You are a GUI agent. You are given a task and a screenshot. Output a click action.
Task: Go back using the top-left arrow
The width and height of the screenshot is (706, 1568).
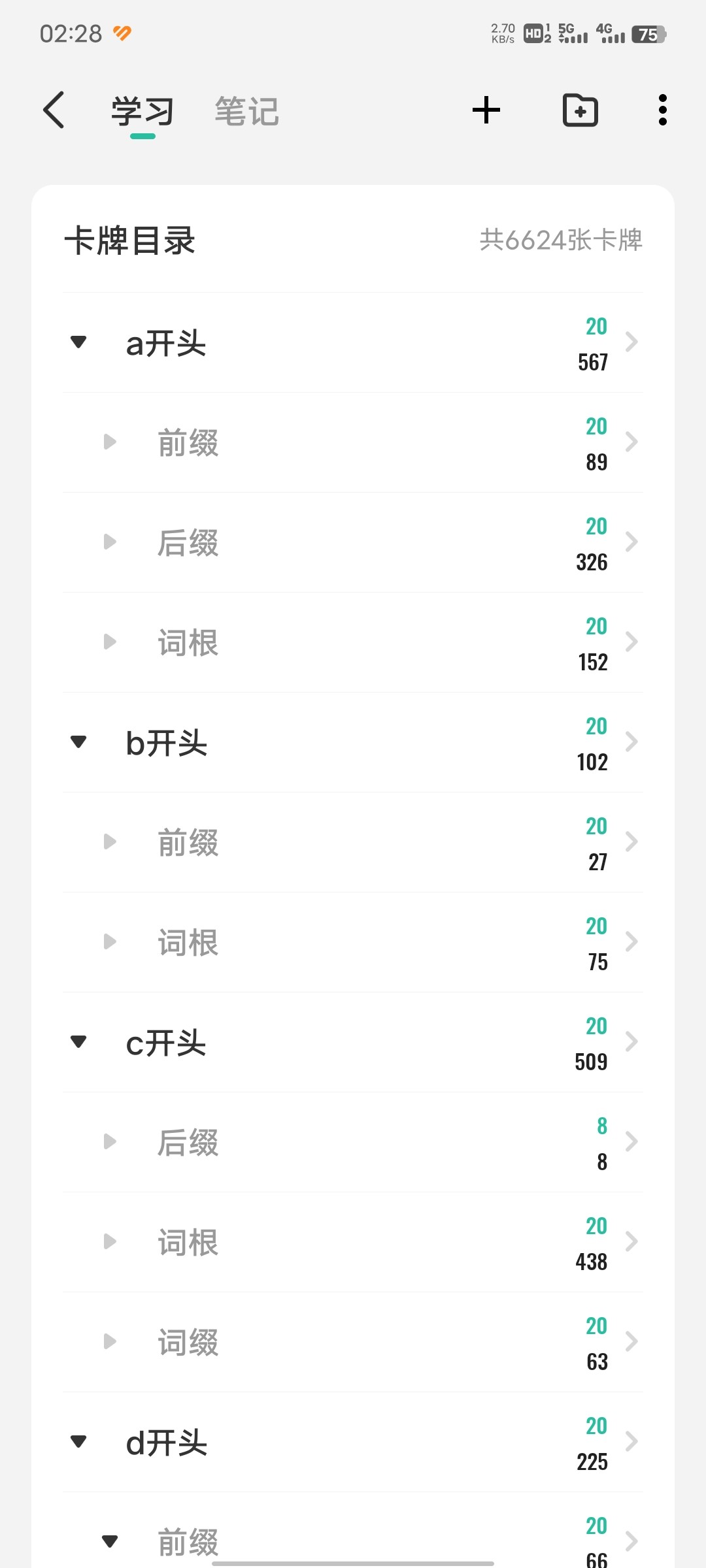click(x=54, y=110)
